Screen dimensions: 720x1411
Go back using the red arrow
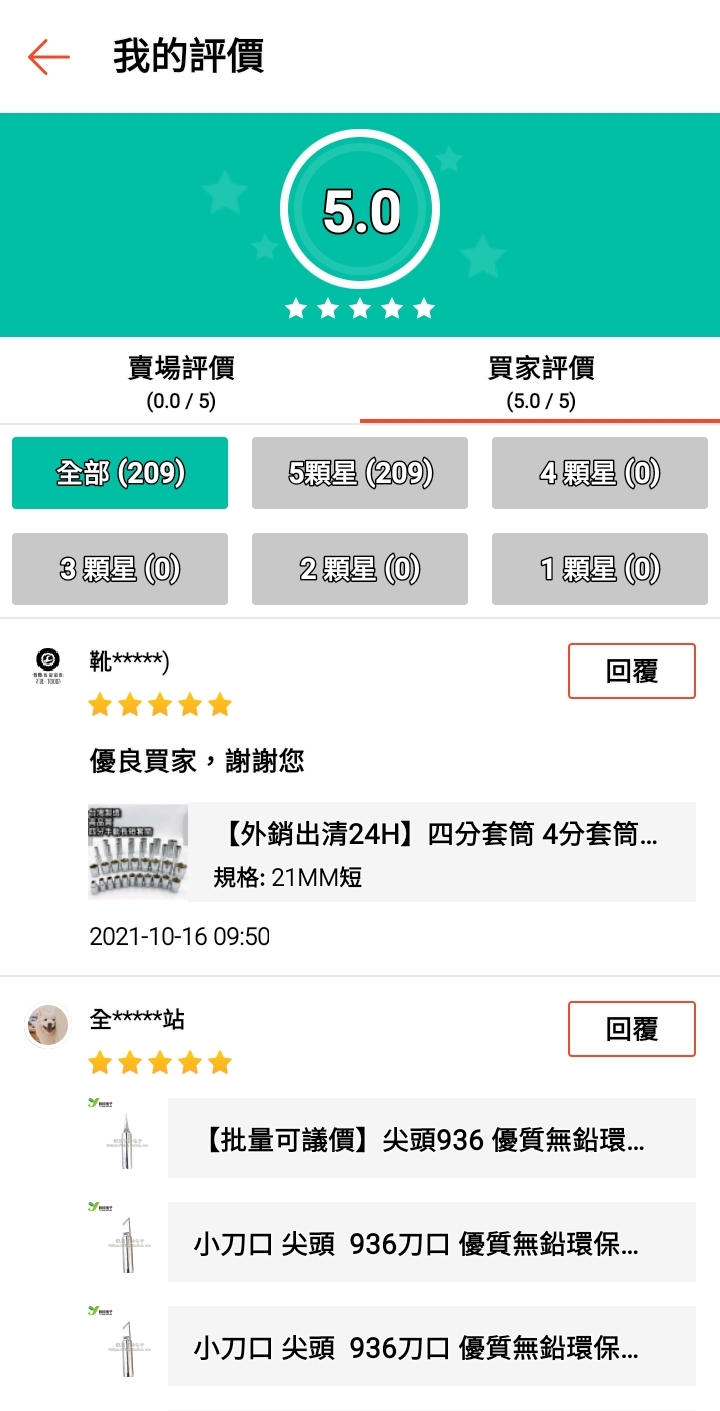tap(48, 57)
